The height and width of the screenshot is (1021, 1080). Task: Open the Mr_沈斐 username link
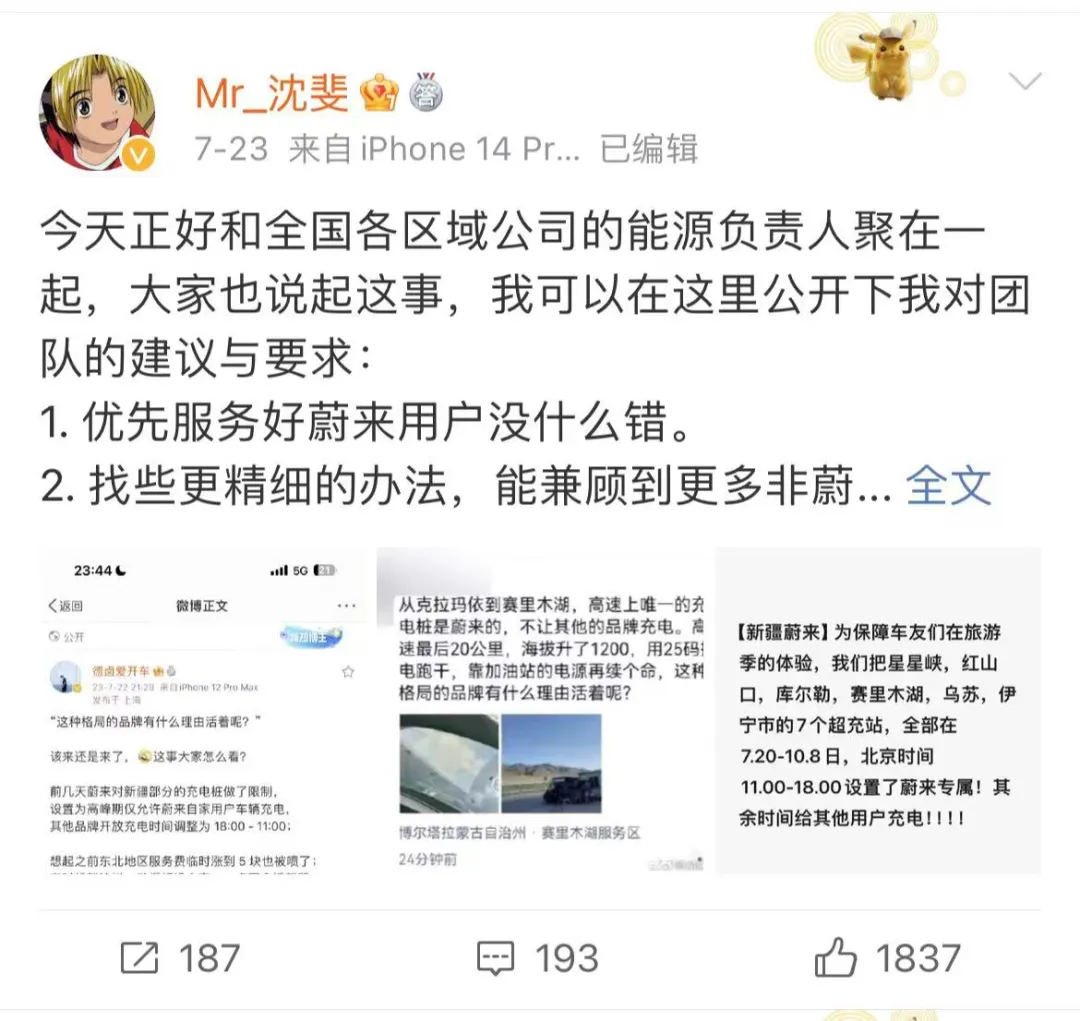(271, 94)
